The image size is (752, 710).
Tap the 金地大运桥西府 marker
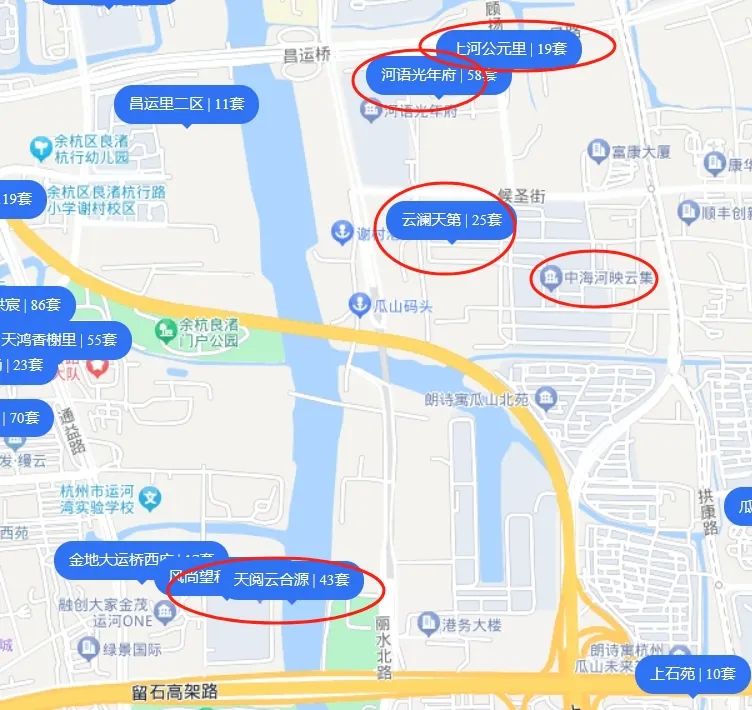(x=120, y=560)
